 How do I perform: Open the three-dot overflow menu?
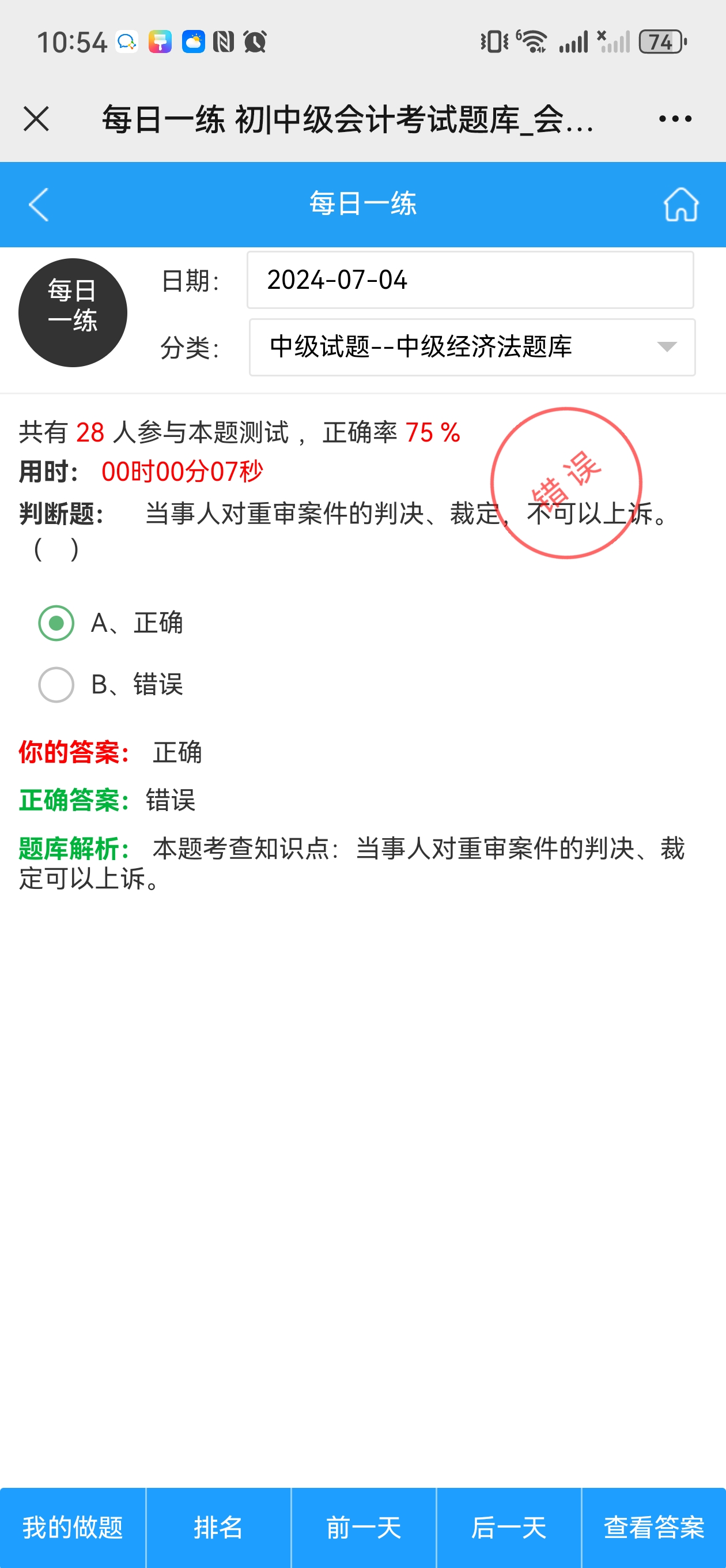click(x=675, y=119)
